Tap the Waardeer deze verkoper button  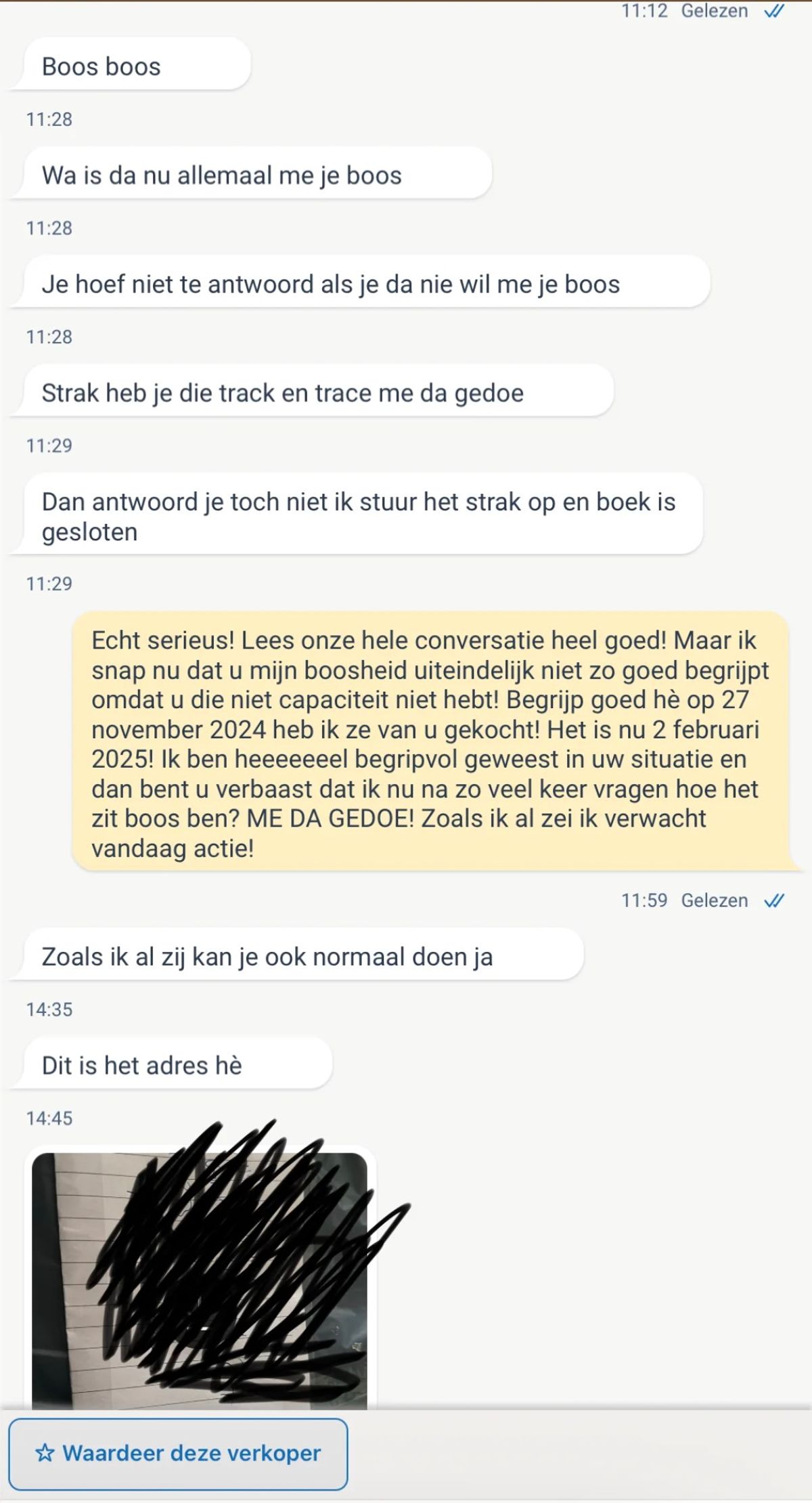[178, 1454]
